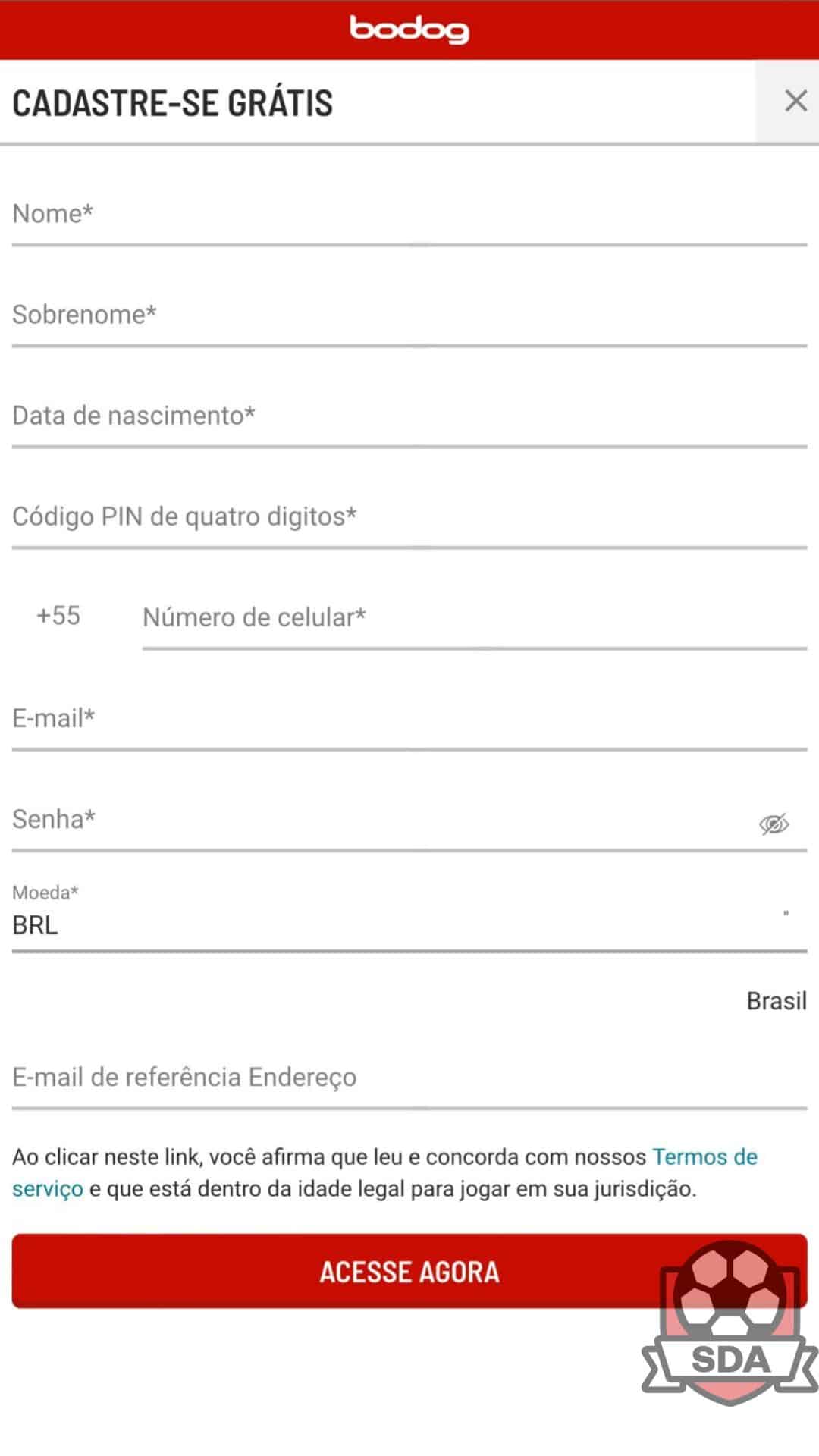
Task: Focus the Nome field
Action: [409, 215]
